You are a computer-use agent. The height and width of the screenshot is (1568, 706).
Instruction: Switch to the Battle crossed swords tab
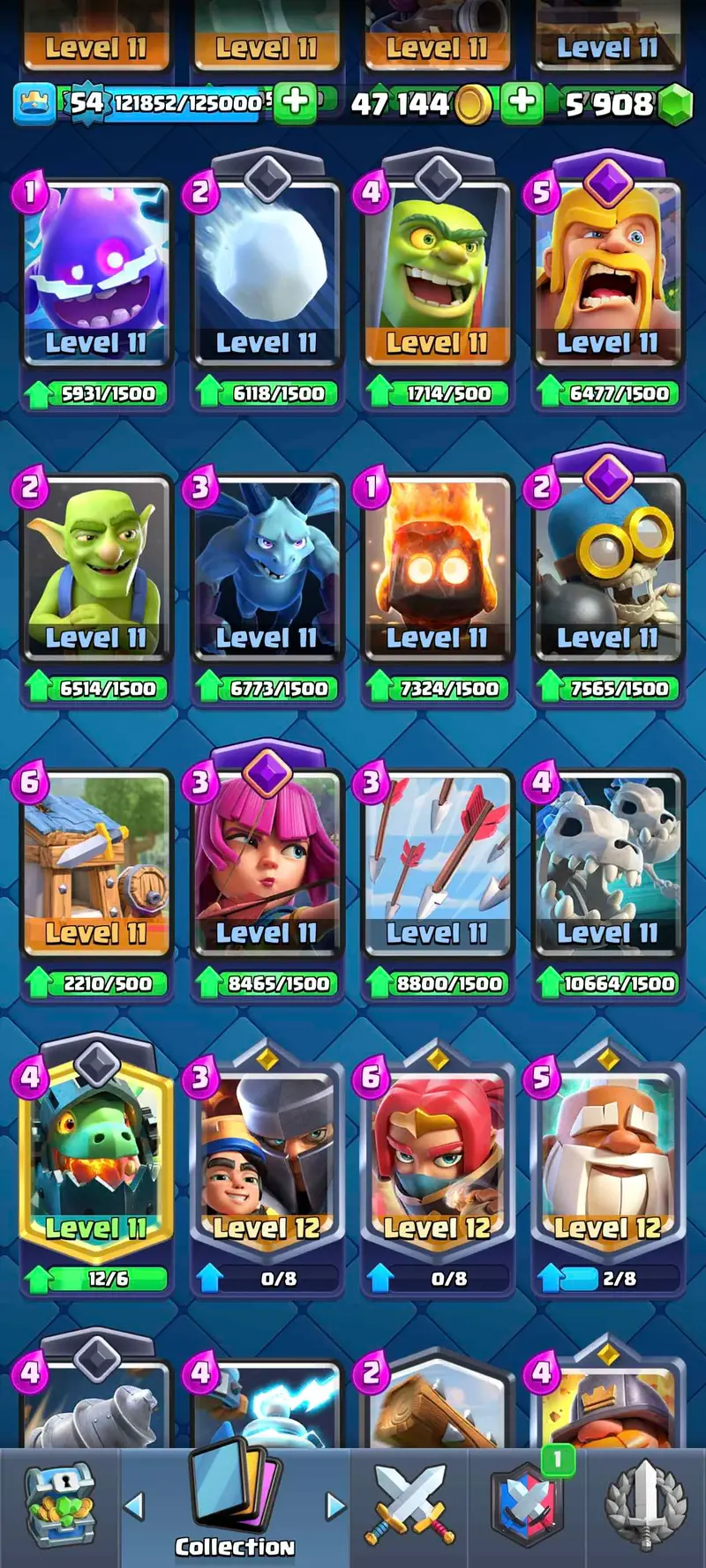(x=409, y=1506)
